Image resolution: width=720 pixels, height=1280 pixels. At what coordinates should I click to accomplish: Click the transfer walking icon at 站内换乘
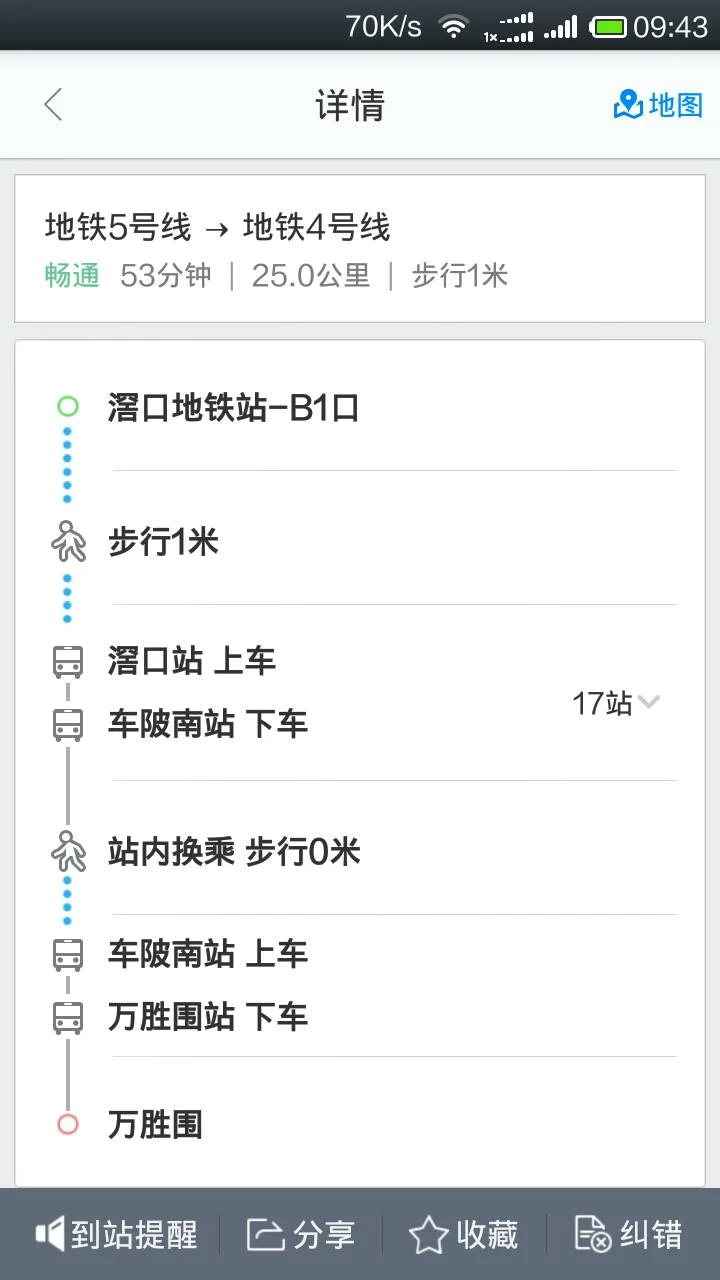(67, 851)
